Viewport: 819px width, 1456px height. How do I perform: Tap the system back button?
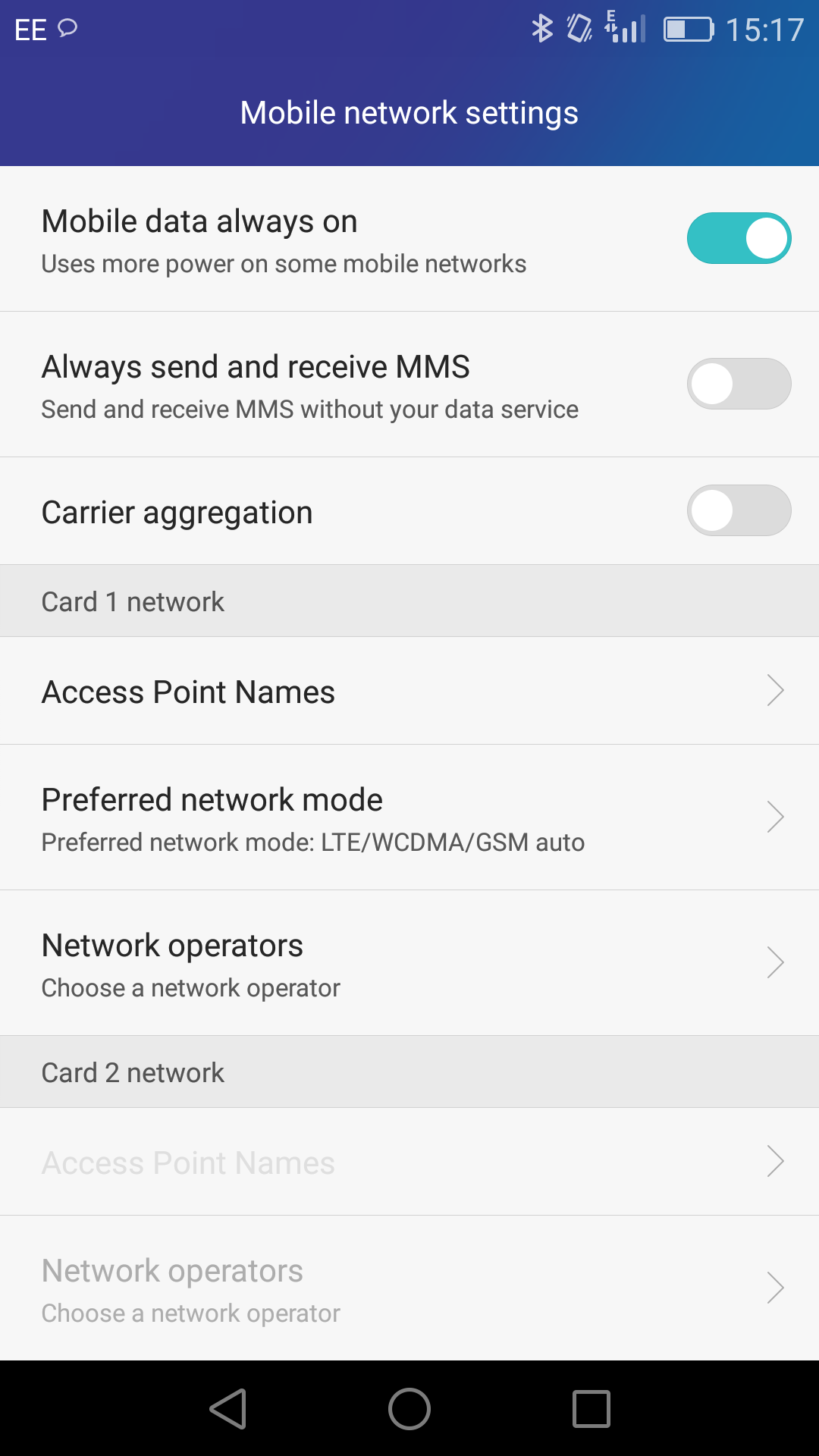coord(228,1409)
